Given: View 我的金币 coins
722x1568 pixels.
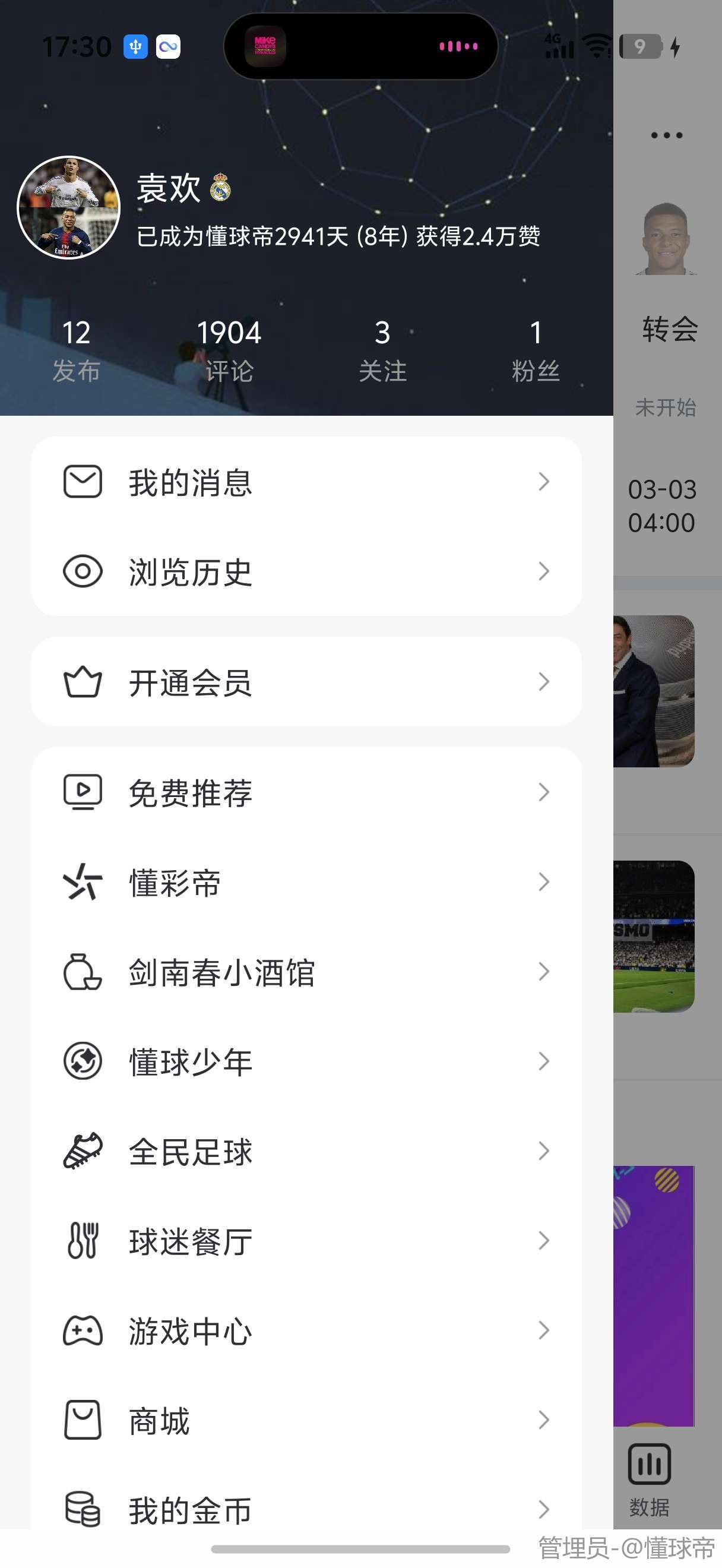Looking at the screenshot, I should pos(306,1509).
